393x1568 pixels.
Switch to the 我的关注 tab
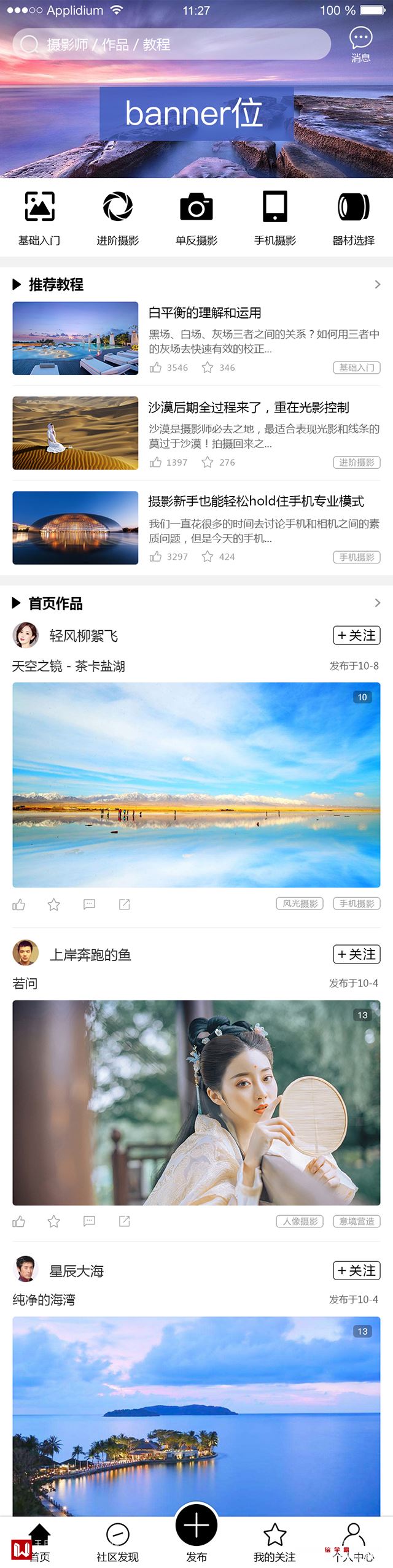[x=274, y=1540]
